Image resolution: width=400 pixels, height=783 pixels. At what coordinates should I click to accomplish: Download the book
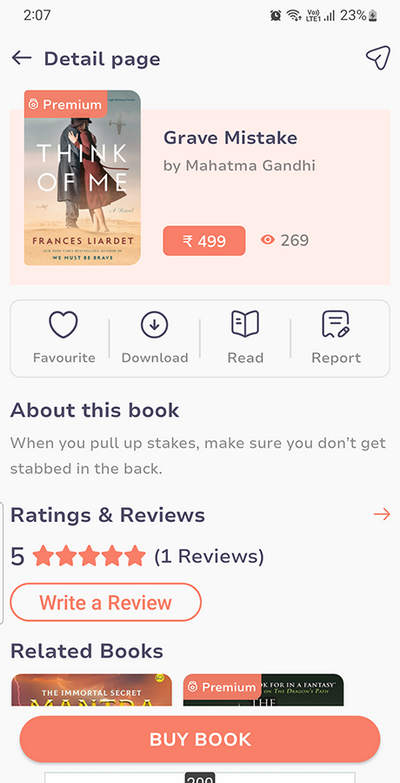(154, 337)
